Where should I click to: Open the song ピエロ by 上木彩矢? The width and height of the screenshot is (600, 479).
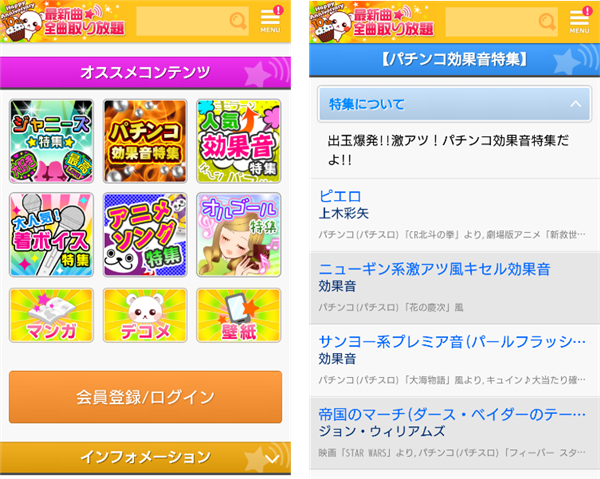[x=454, y=214]
